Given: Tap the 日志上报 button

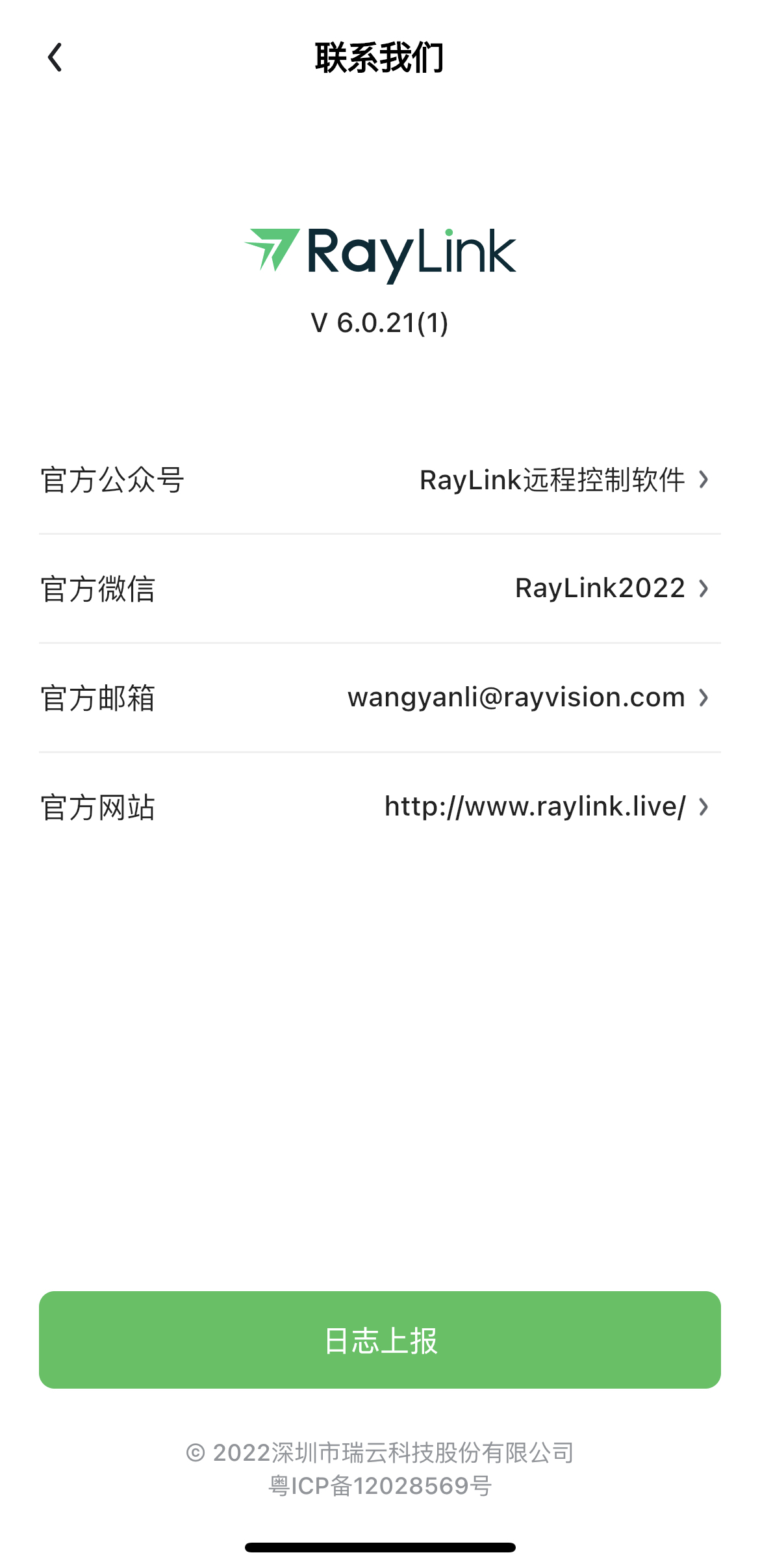Looking at the screenshot, I should point(380,1340).
